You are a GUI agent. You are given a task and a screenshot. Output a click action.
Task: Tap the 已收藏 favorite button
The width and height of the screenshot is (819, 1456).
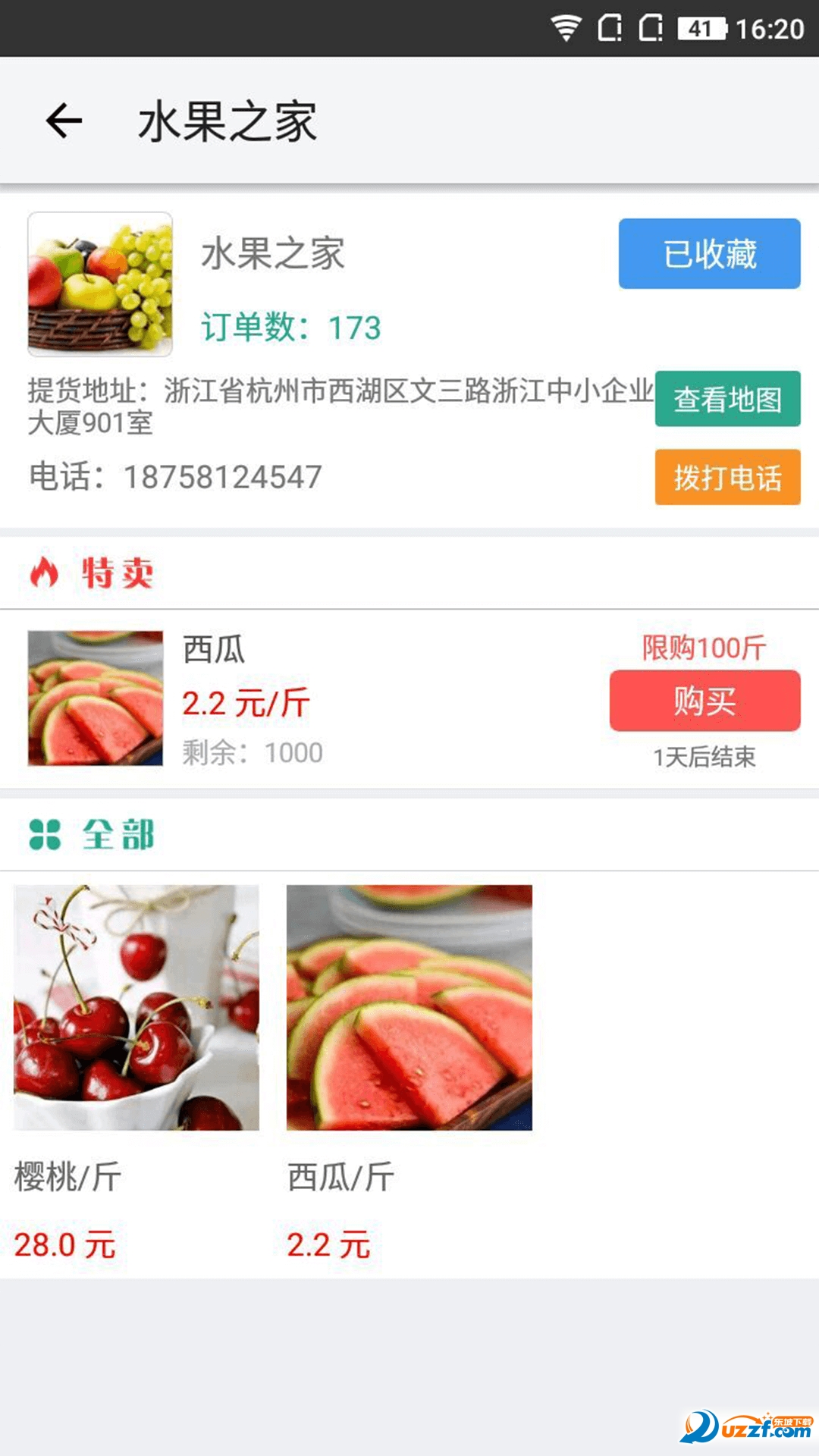[x=709, y=254]
